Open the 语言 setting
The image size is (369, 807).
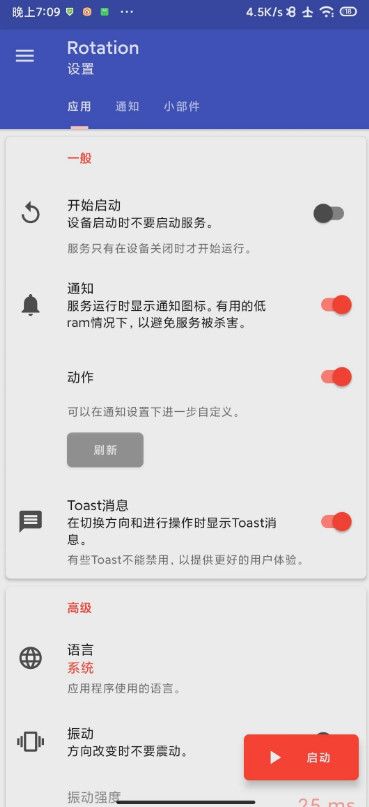184,668
